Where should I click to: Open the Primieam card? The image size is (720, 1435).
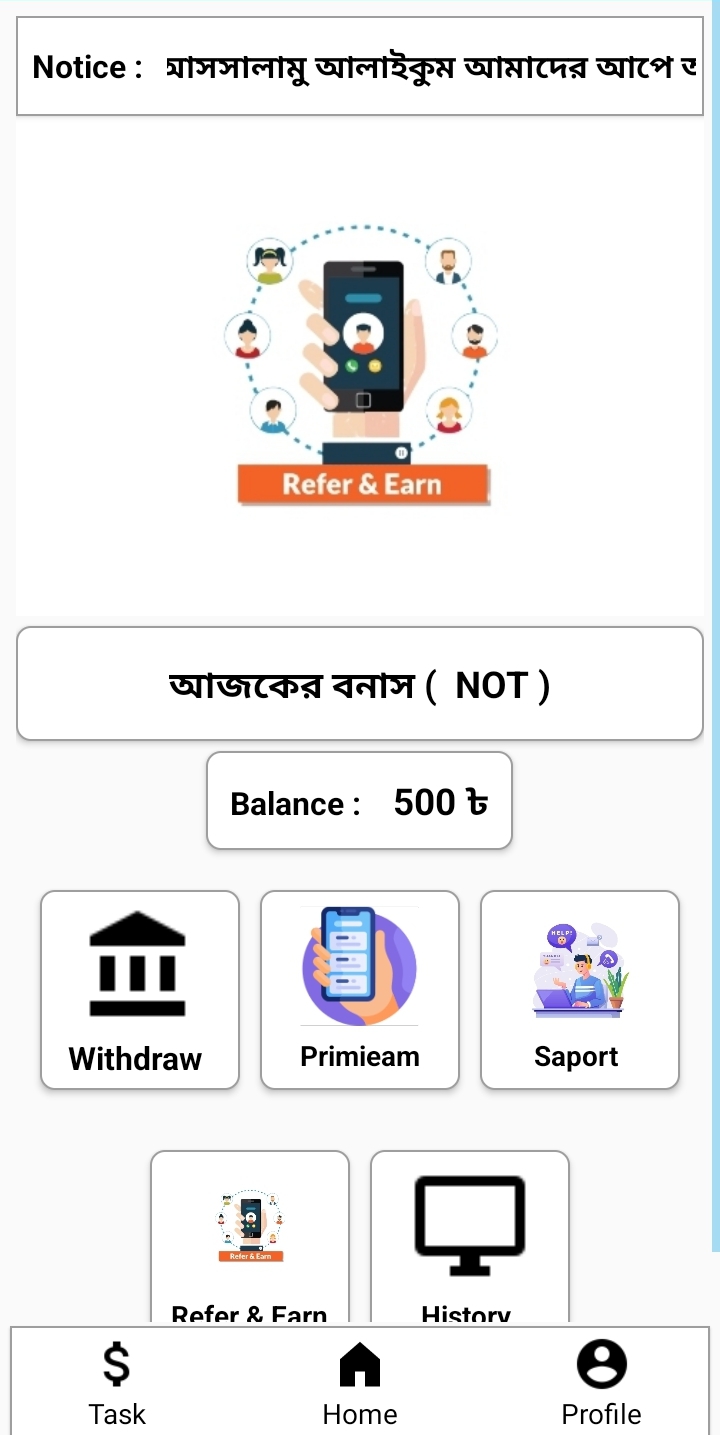coord(360,989)
